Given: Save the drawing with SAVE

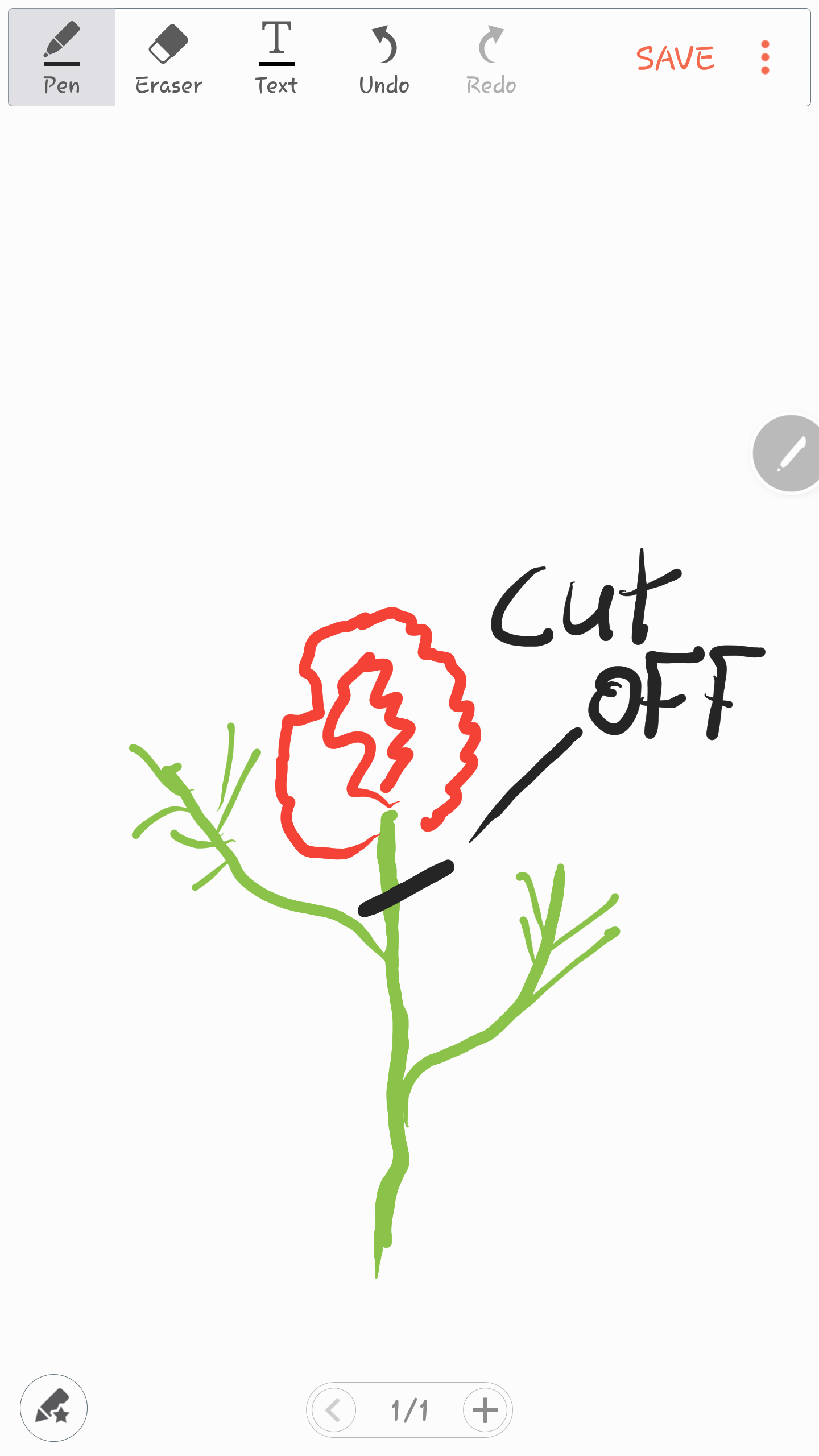Looking at the screenshot, I should (675, 58).
